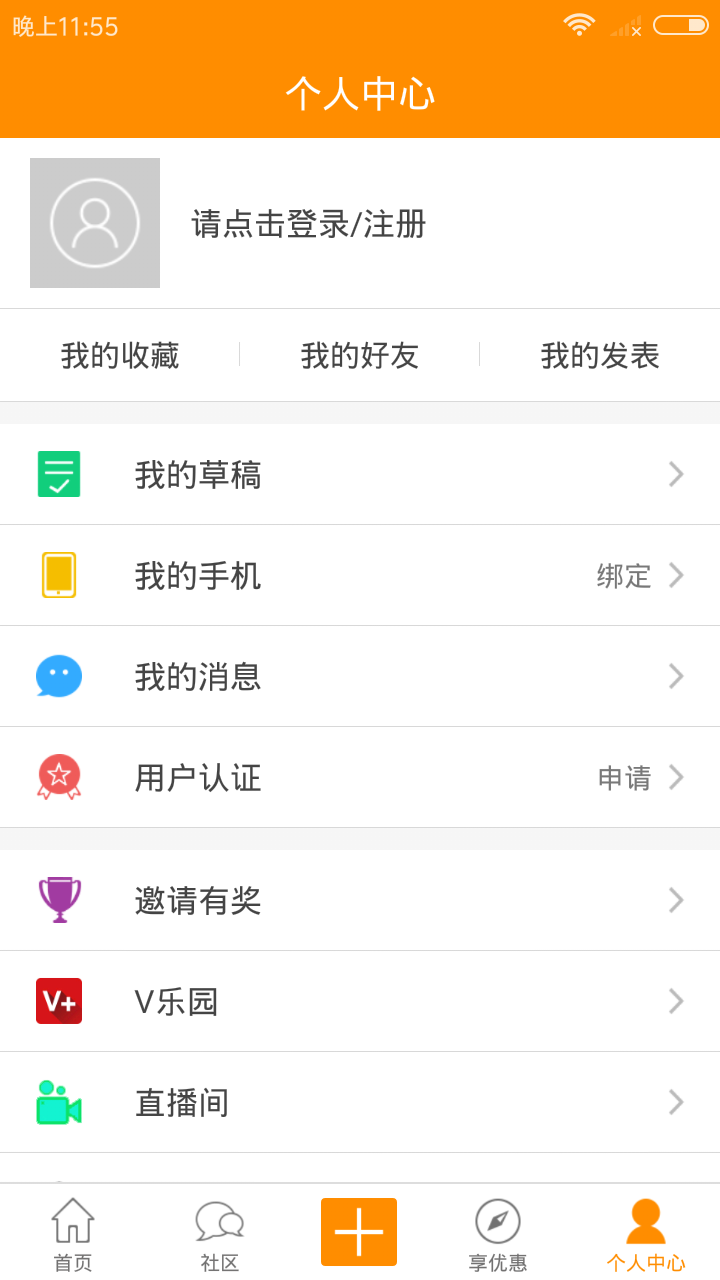Tap the yellow phone icon for 我的手机
Screen dimensions: 720x1280
tap(58, 575)
